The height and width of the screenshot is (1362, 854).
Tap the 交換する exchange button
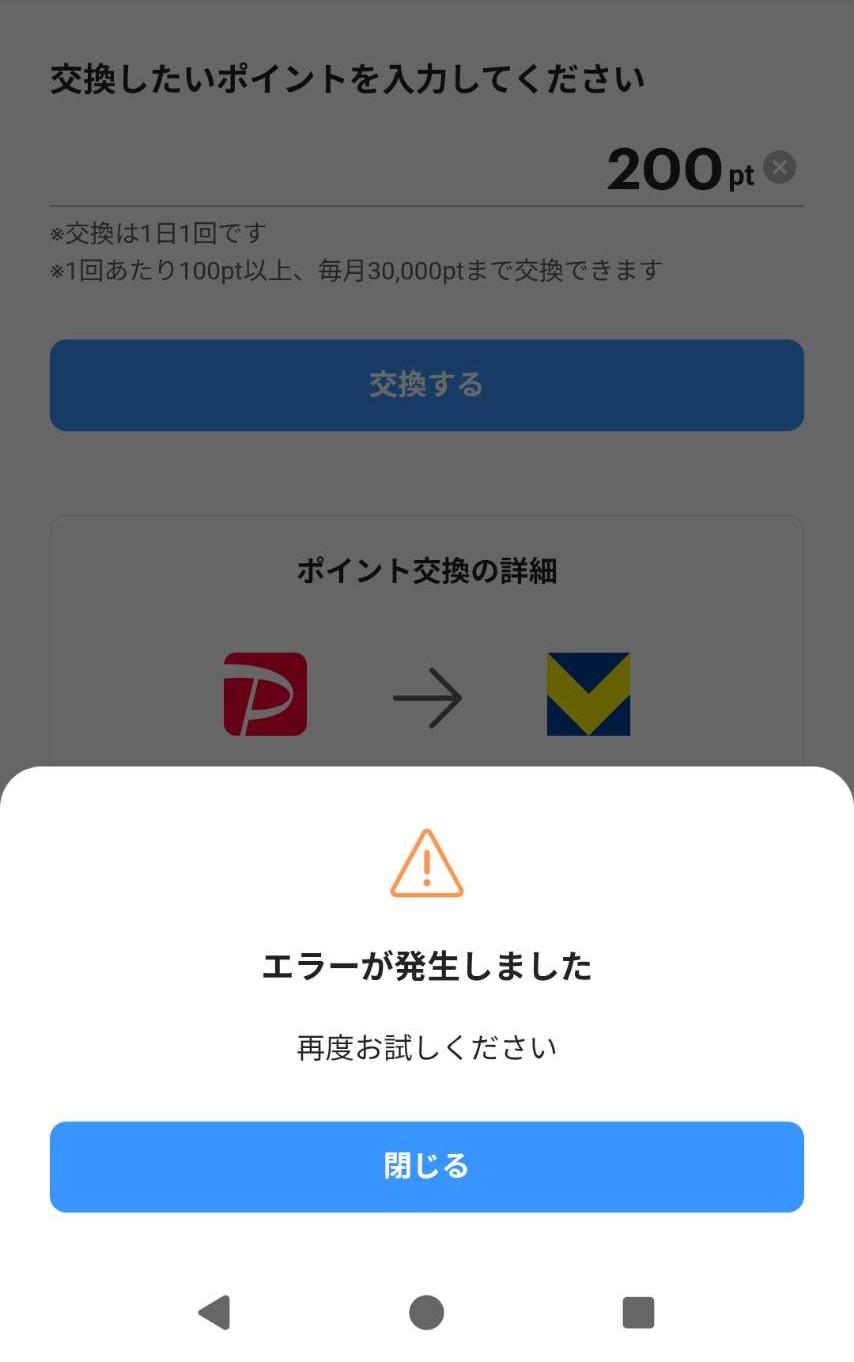[427, 385]
